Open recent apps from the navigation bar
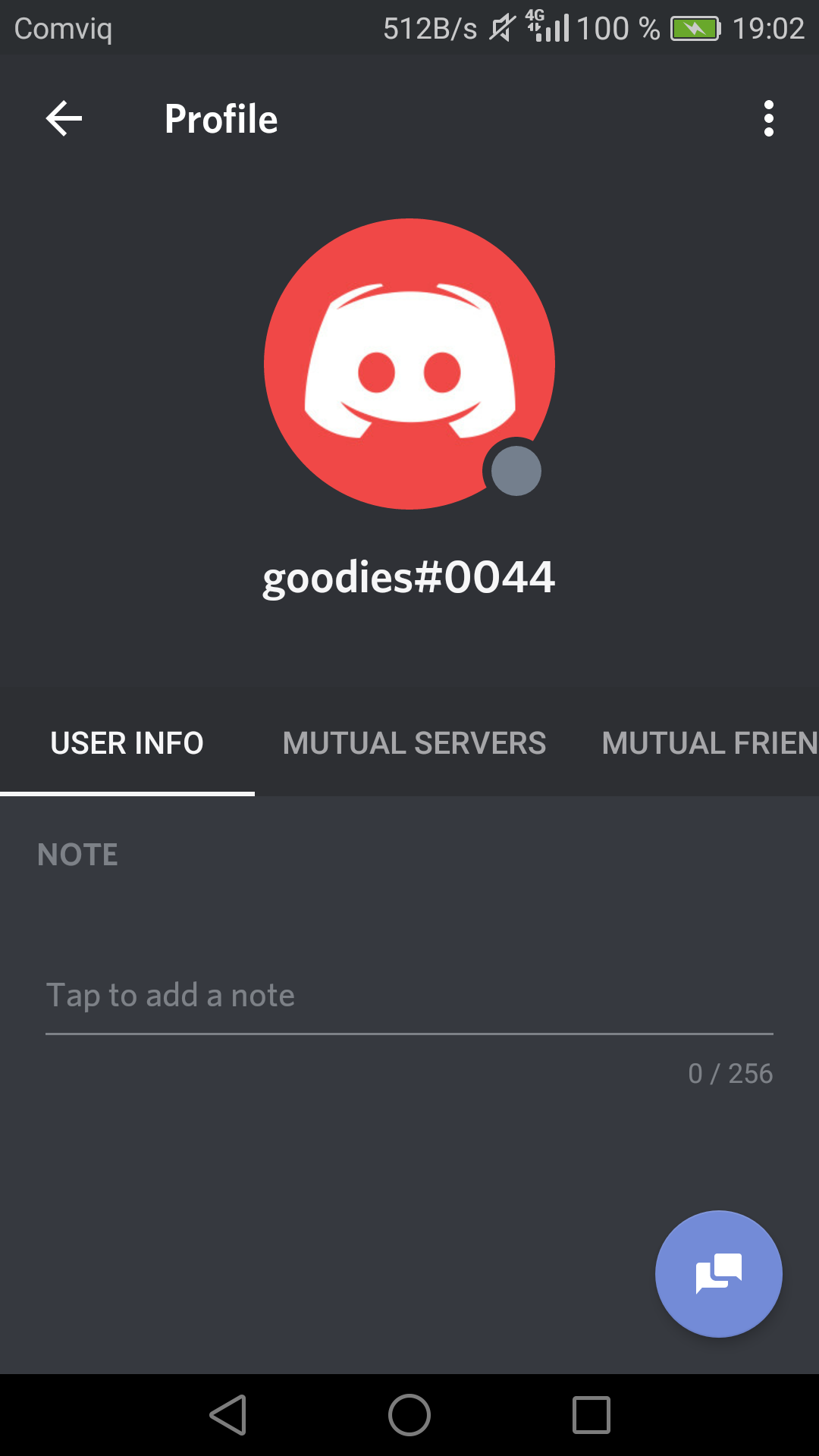Screen dimensions: 819x1456 [591, 1415]
